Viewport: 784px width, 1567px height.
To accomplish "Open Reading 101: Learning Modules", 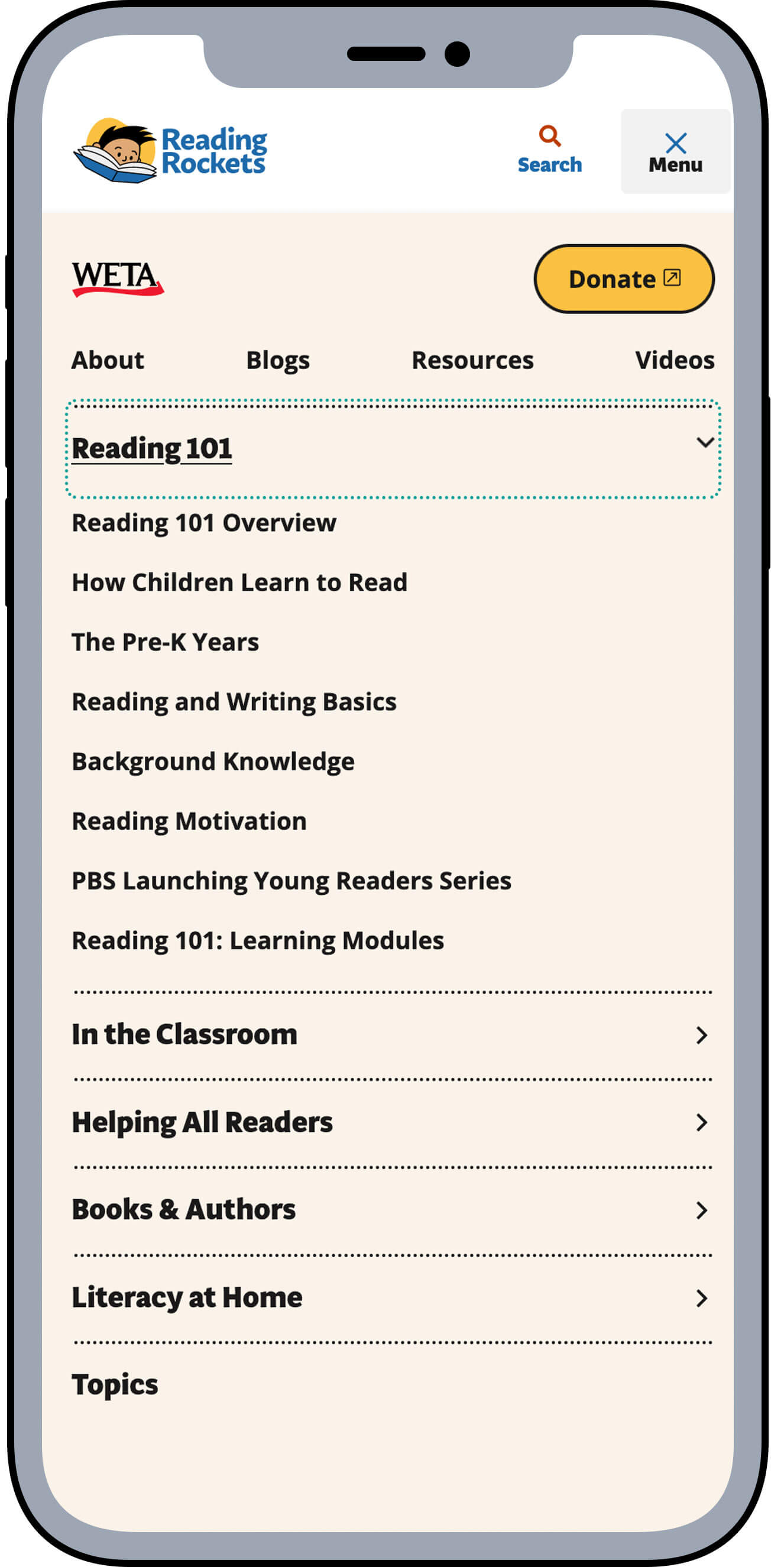I will pyautogui.click(x=258, y=940).
